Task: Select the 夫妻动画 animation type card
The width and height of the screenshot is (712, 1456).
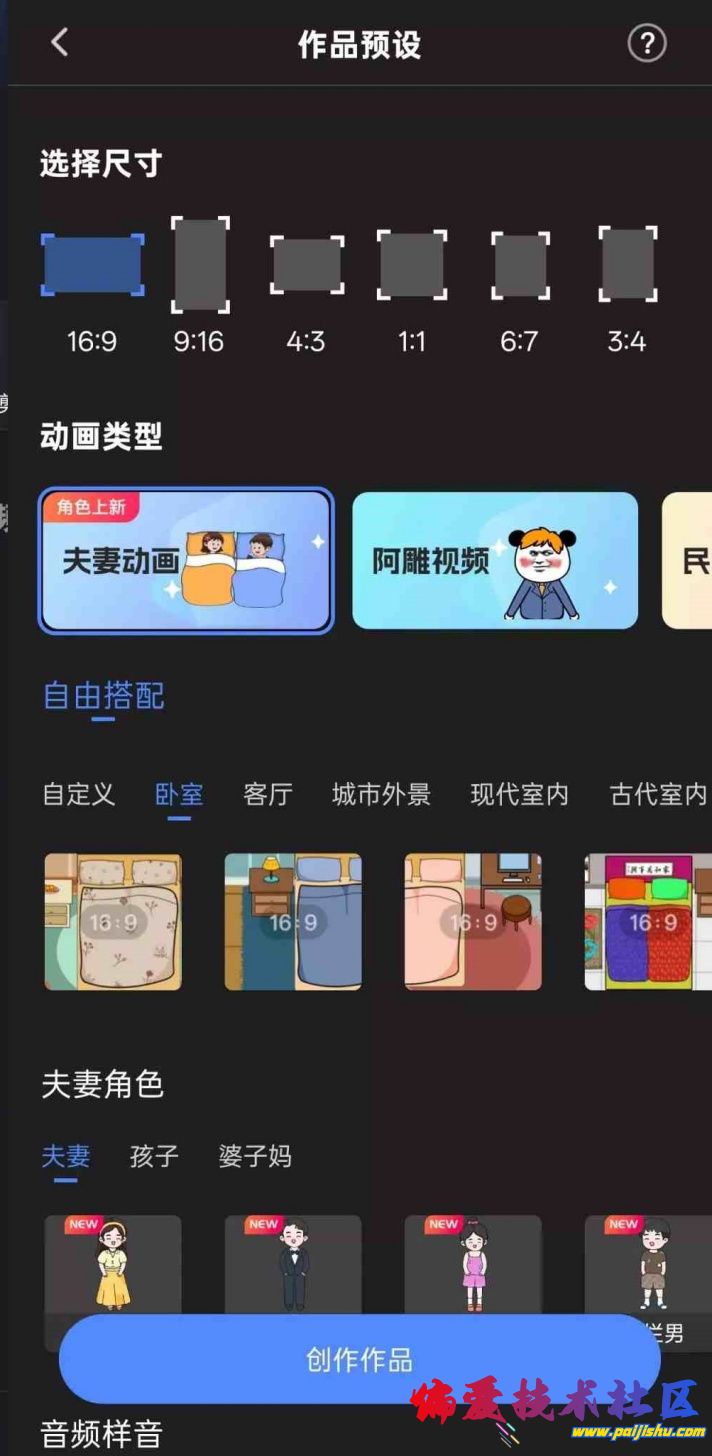Action: [186, 561]
